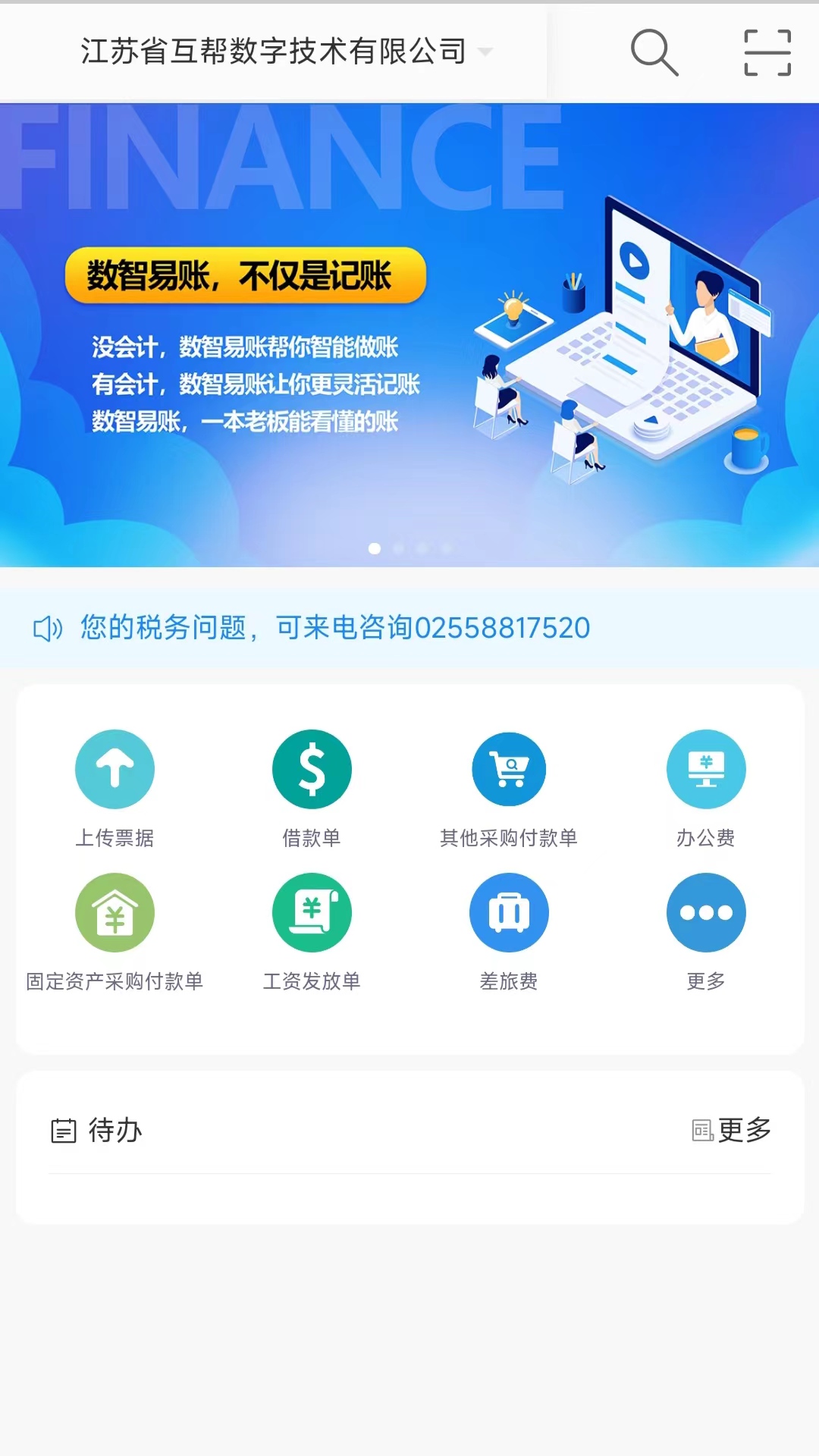Open the 数智易账 finance banner
Screen dimensions: 819x1456
(409, 335)
